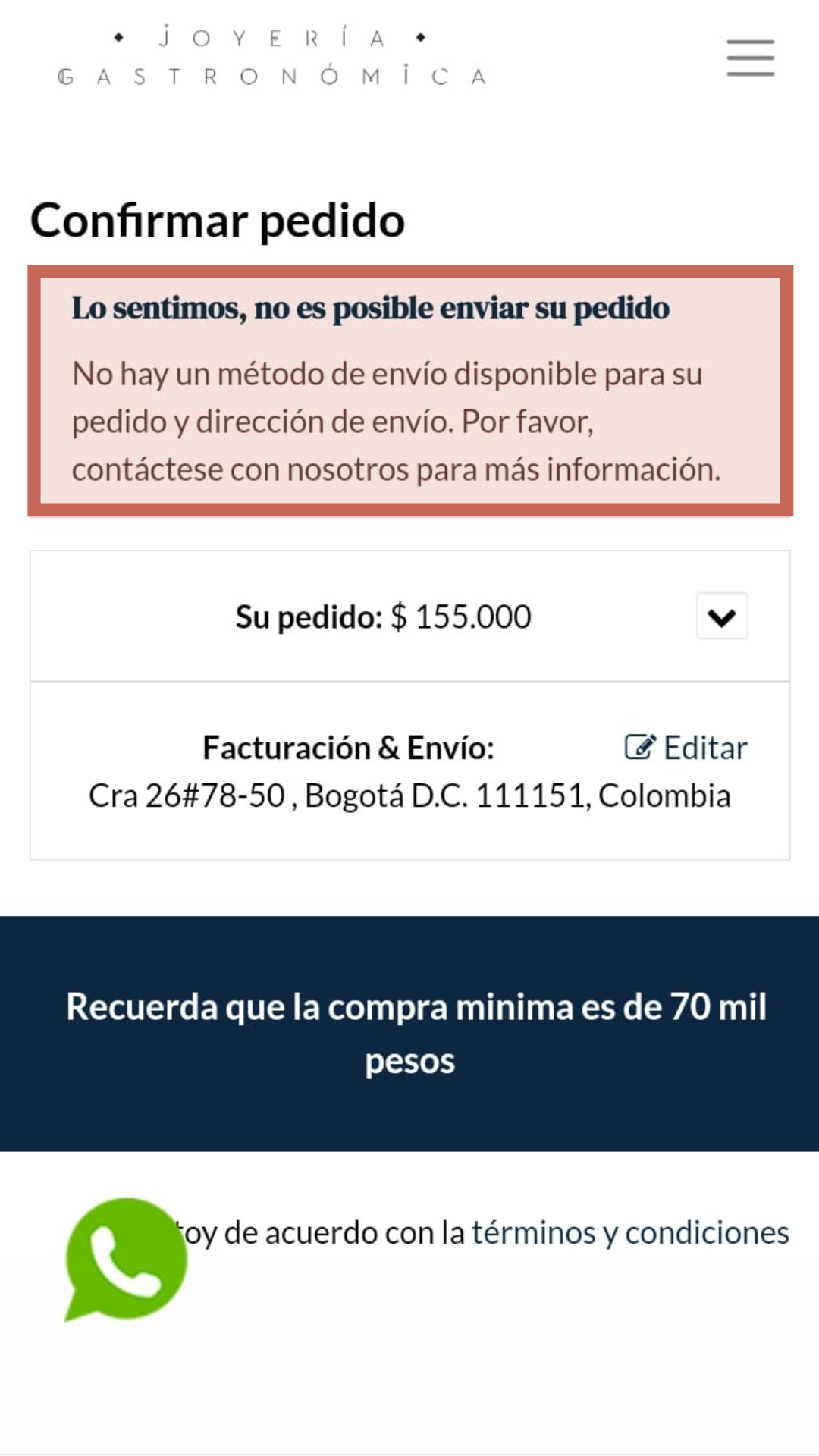Viewport: 819px width, 1456px height.
Task: Open the hamburger menu
Action: (749, 58)
